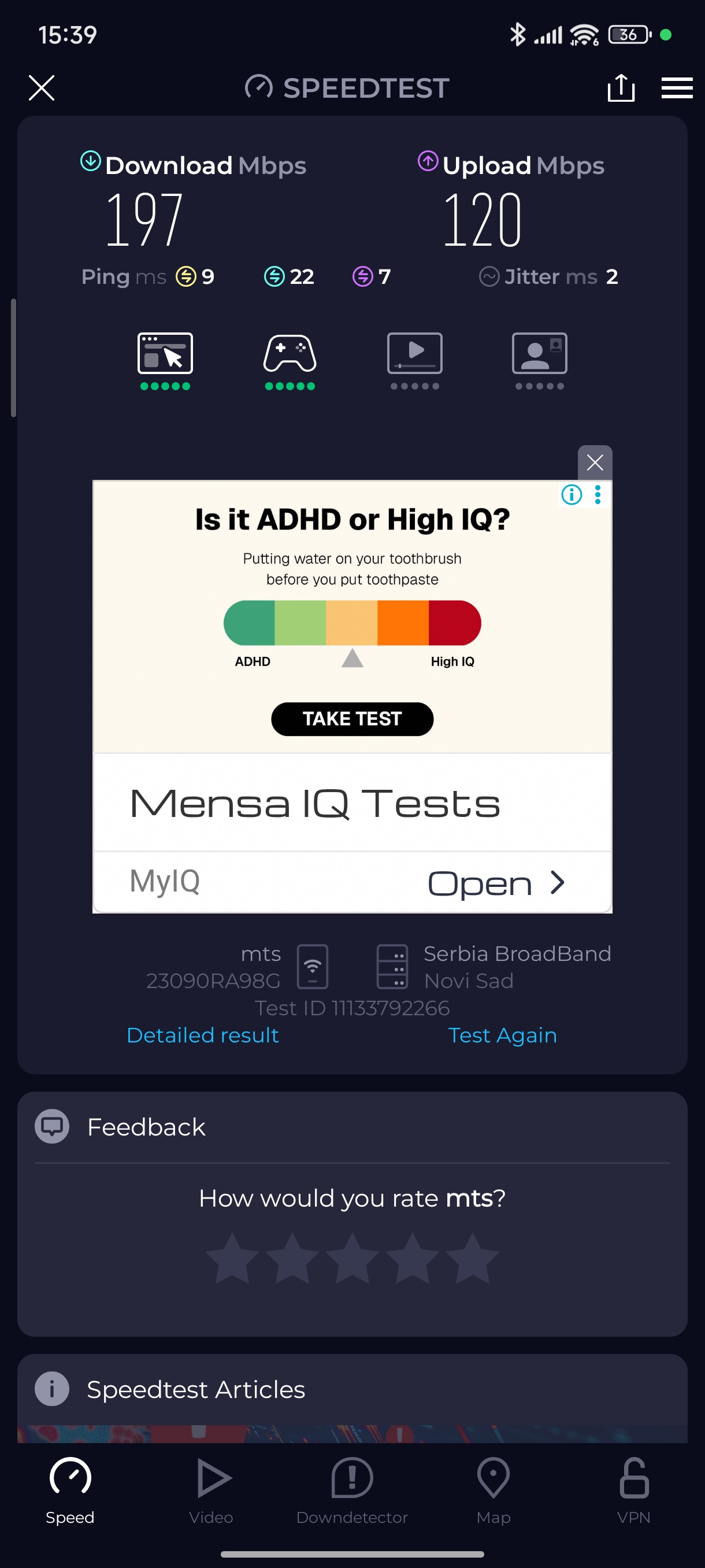The height and width of the screenshot is (1568, 705).
Task: Tap the video conferencing quality icon
Action: pos(539,354)
